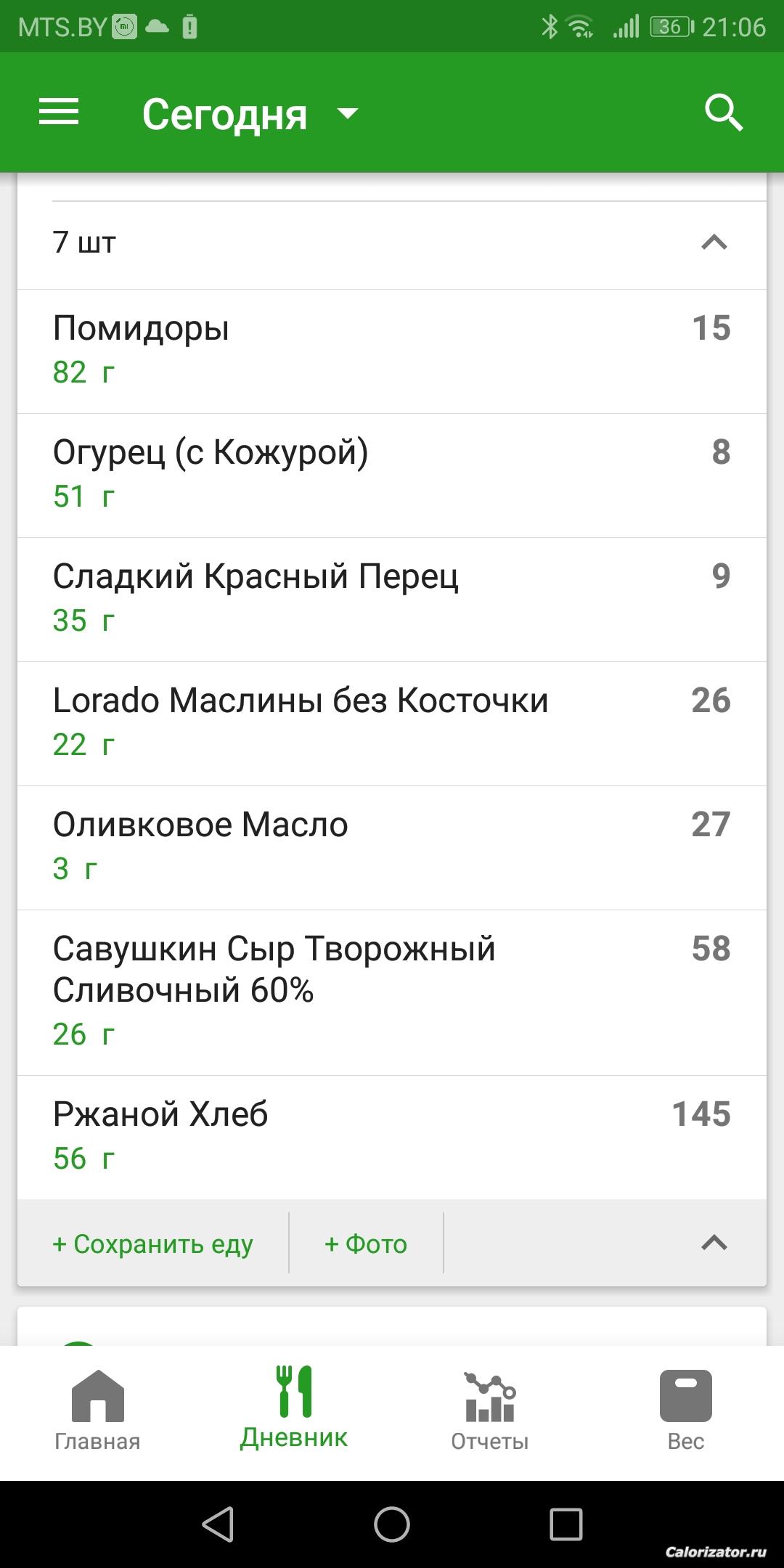Select the Дневник tab
Screen dimensions: 784x1568
pos(294,1409)
